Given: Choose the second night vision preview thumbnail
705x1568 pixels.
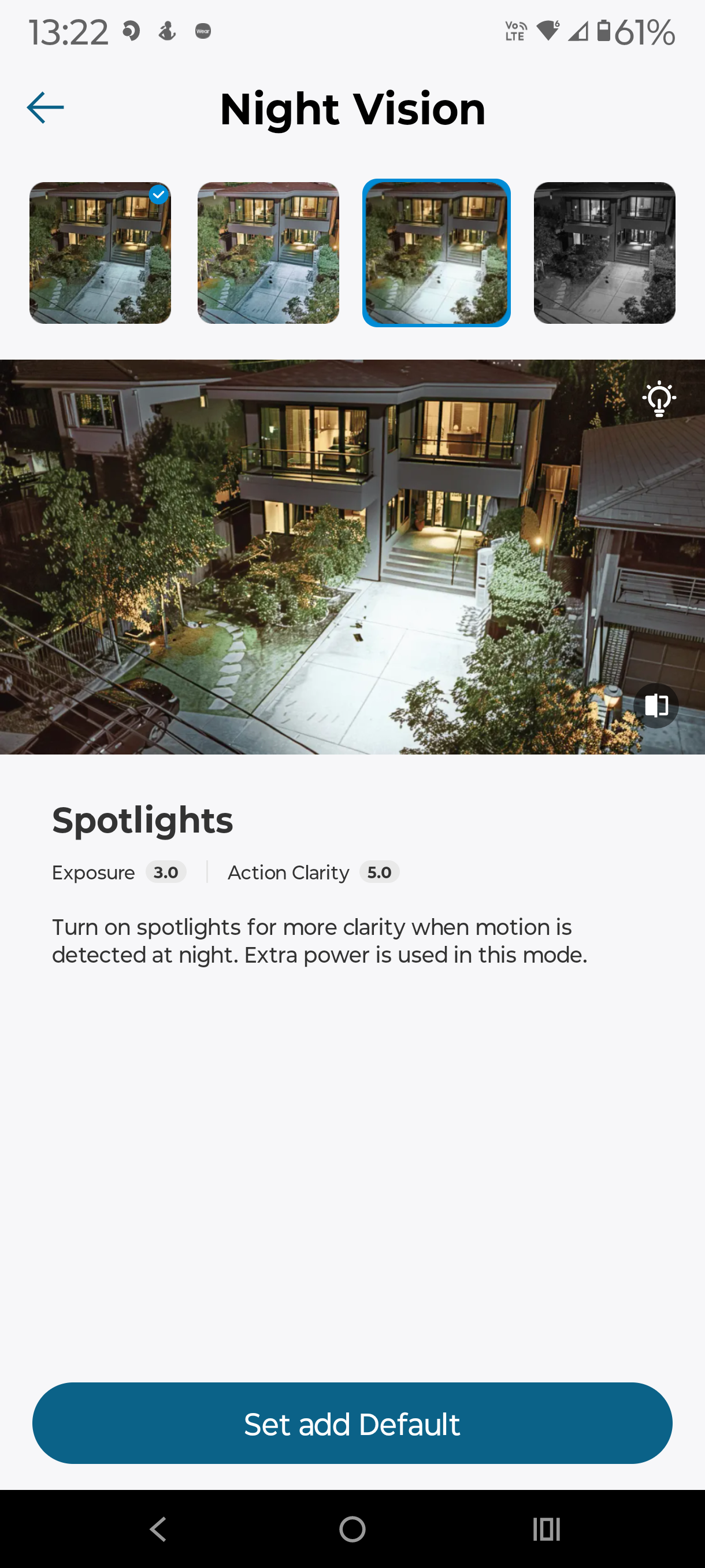Looking at the screenshot, I should tap(268, 253).
